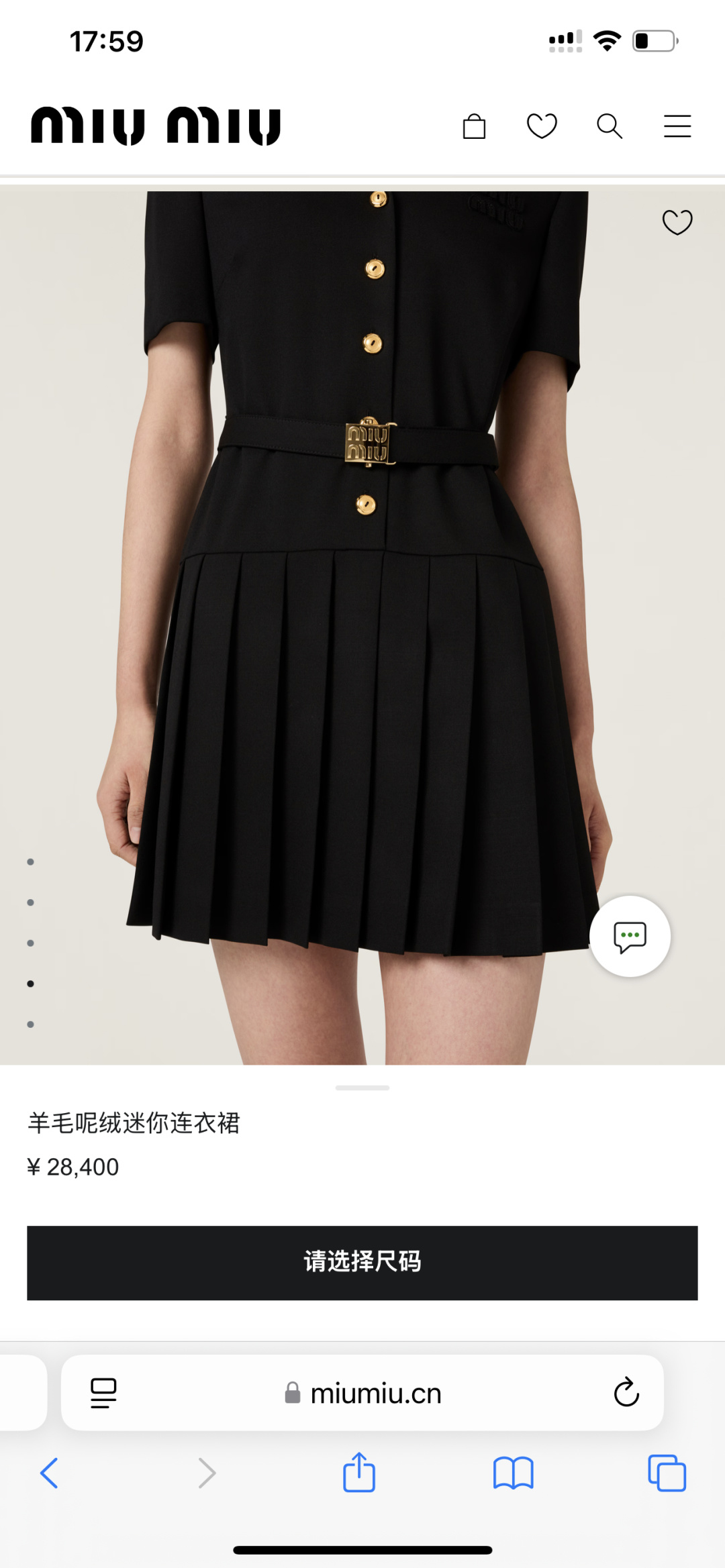Reload the page

626,1393
